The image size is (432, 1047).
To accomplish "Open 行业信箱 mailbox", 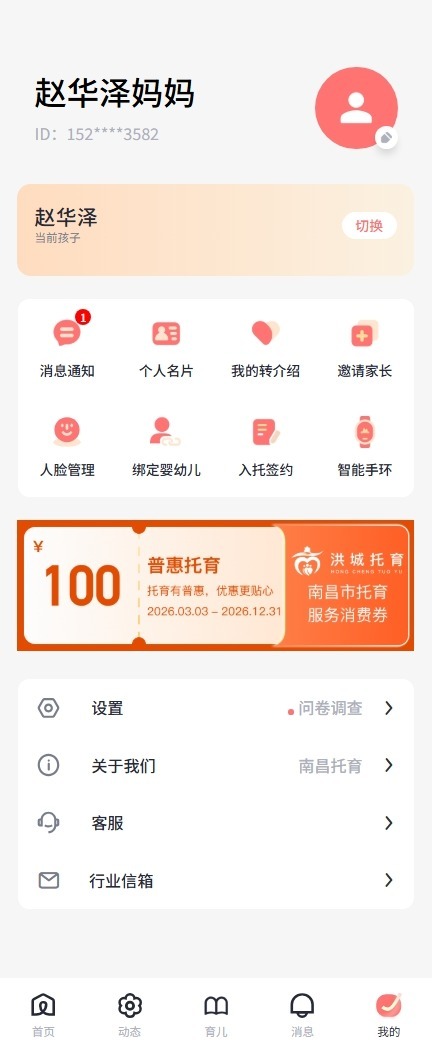I will click(x=216, y=881).
